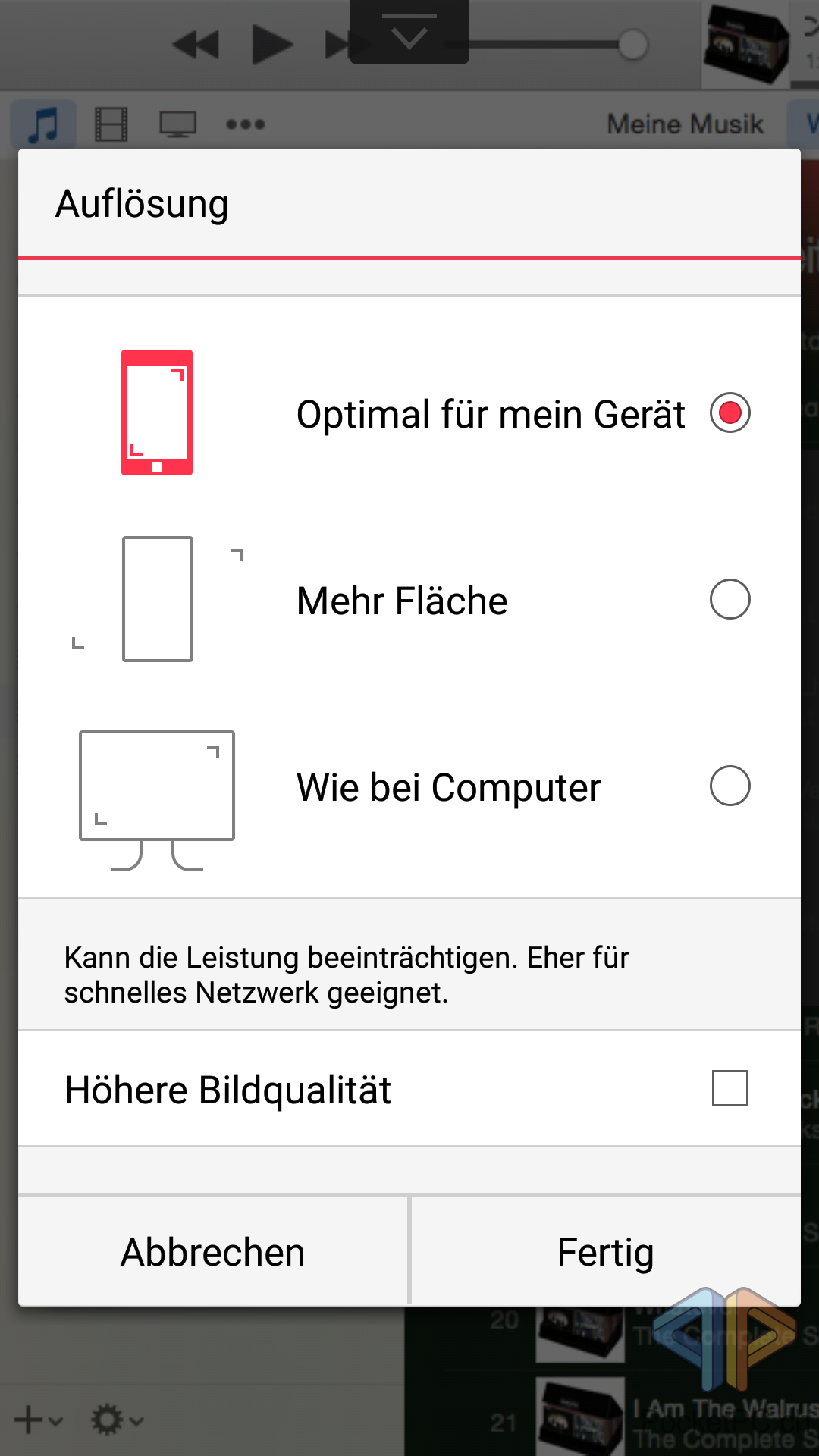Image resolution: width=819 pixels, height=1456 pixels.
Task: Select Wie bei Computer resolution
Action: 730,786
